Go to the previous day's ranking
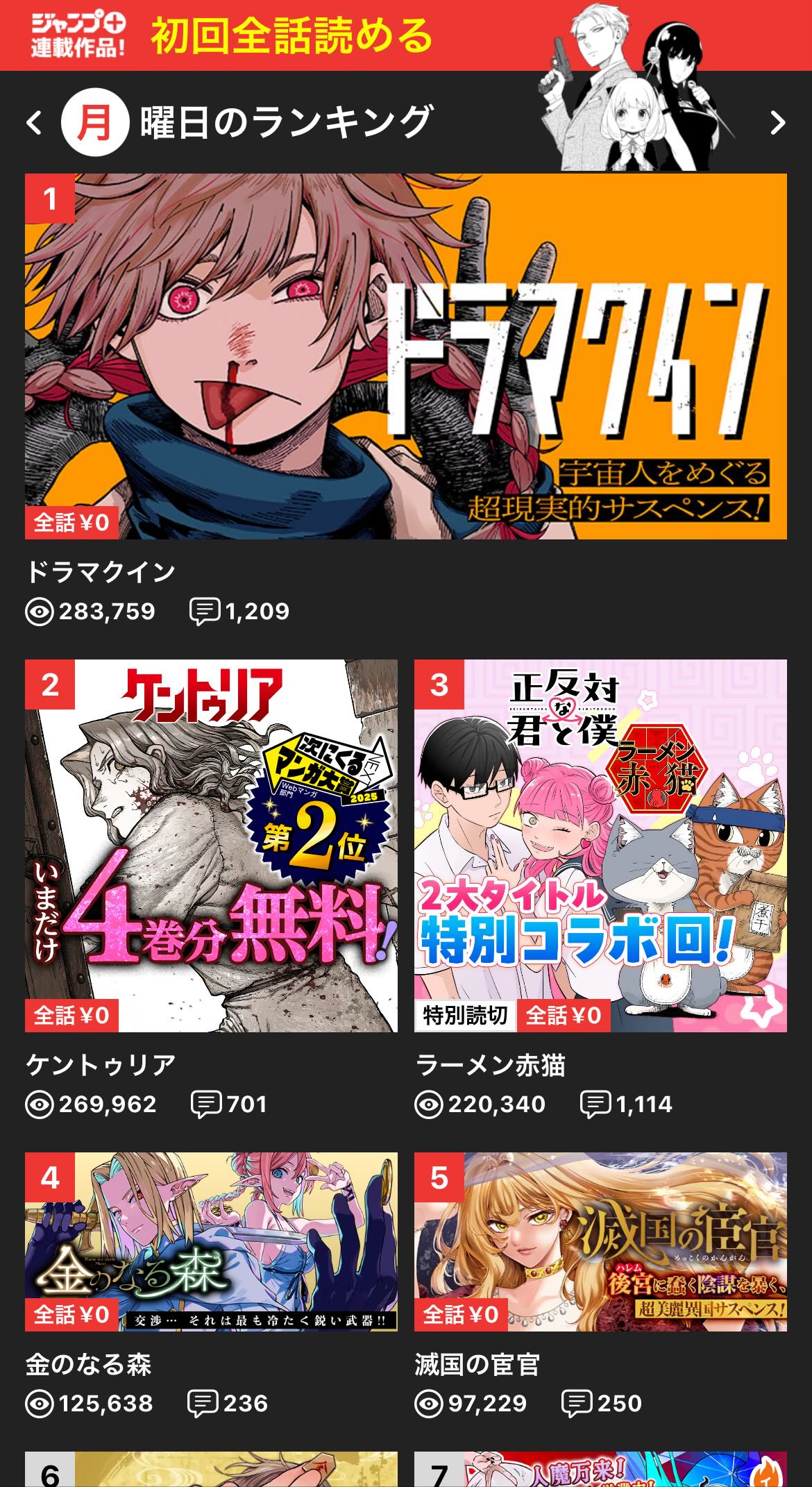812x1487 pixels. (35, 123)
